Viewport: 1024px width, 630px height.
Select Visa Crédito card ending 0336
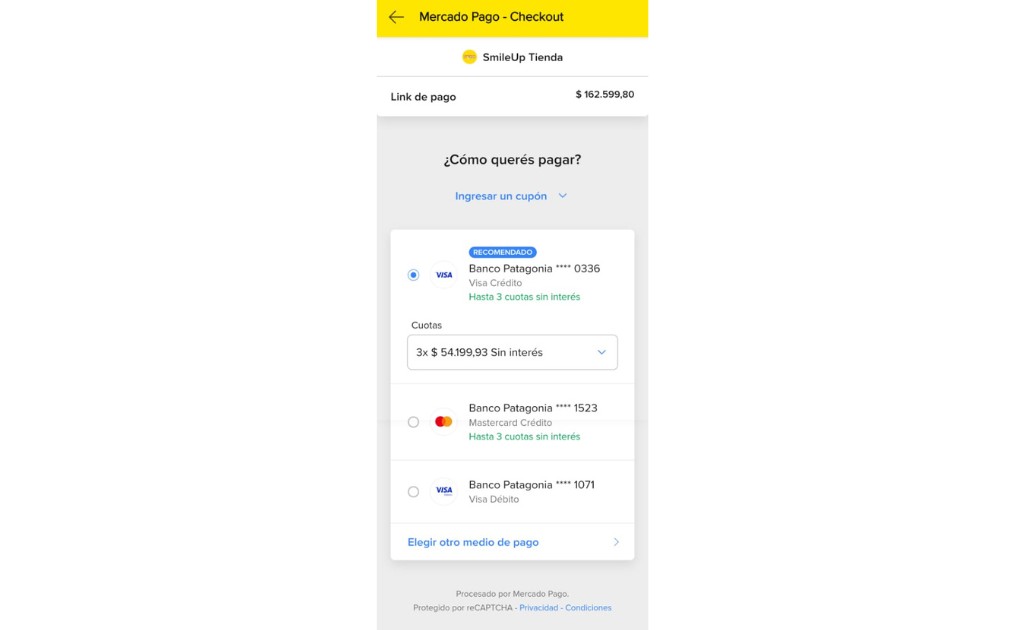(x=413, y=275)
